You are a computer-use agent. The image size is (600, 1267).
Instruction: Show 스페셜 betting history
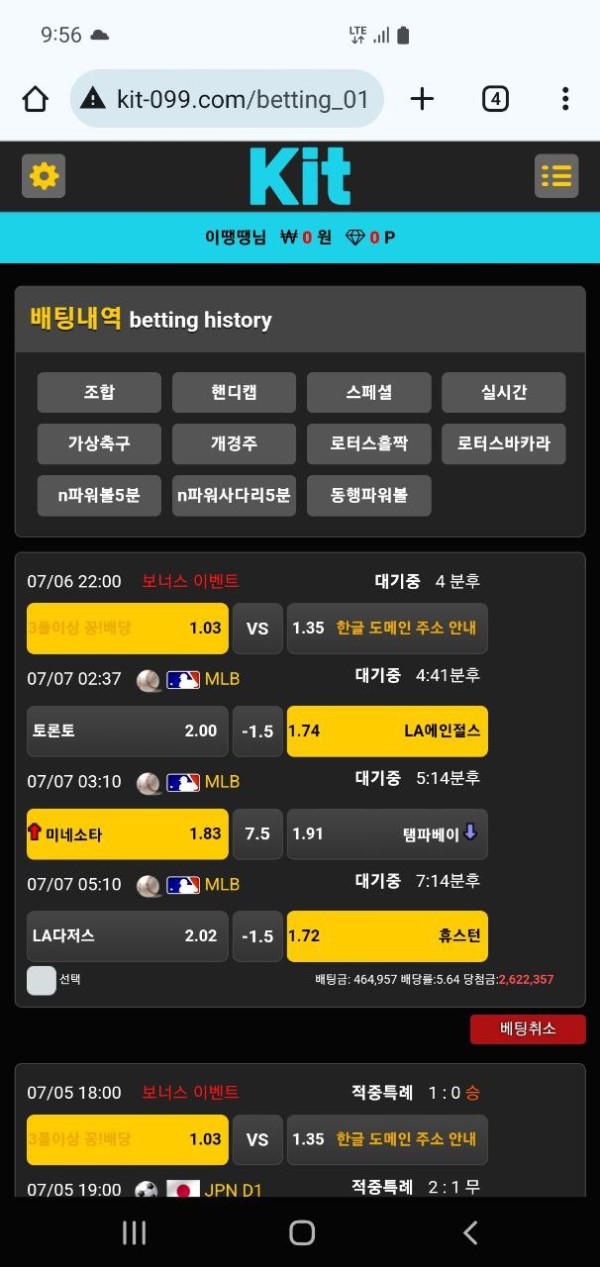(369, 392)
